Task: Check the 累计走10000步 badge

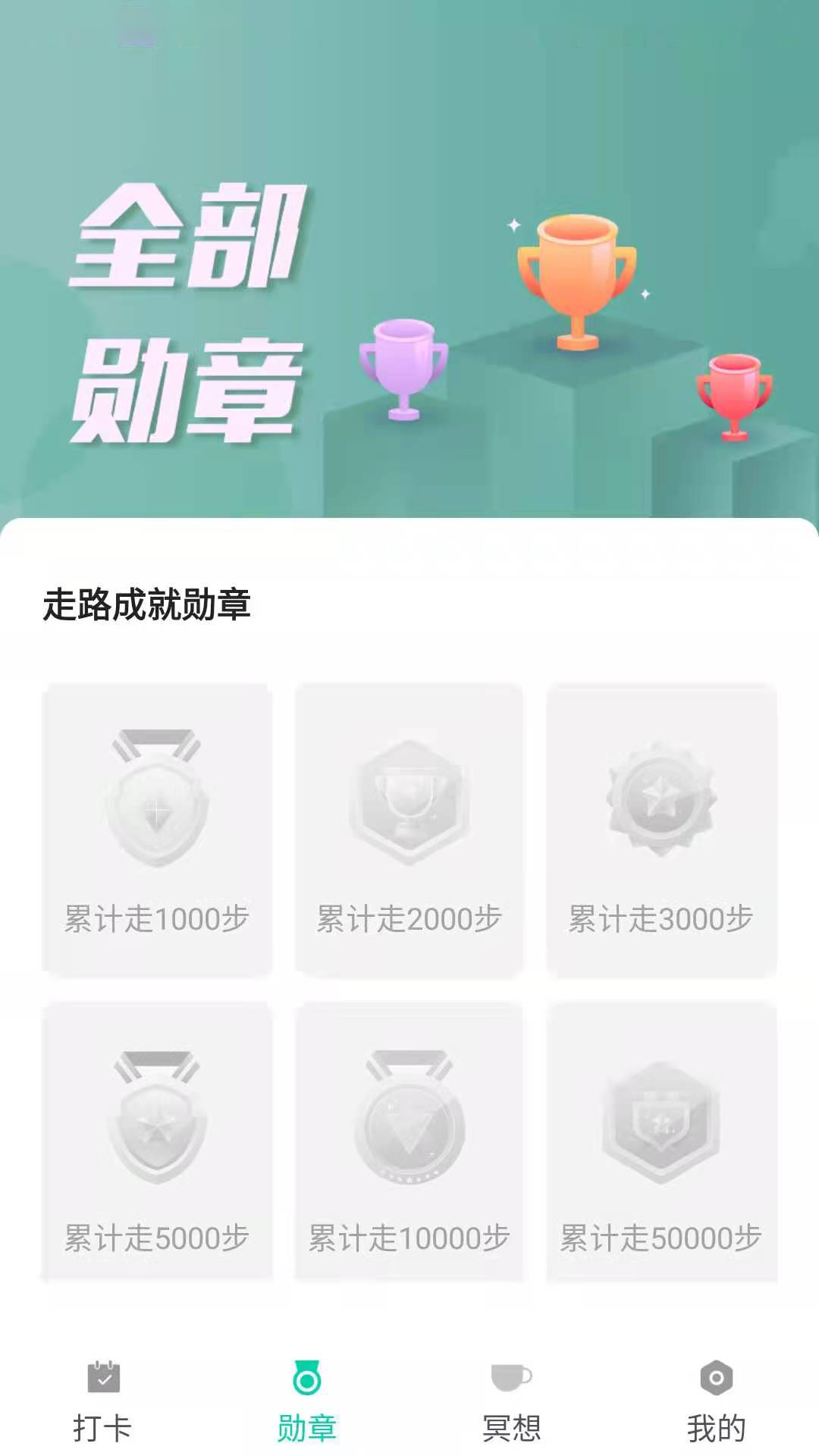Action: click(x=409, y=1141)
